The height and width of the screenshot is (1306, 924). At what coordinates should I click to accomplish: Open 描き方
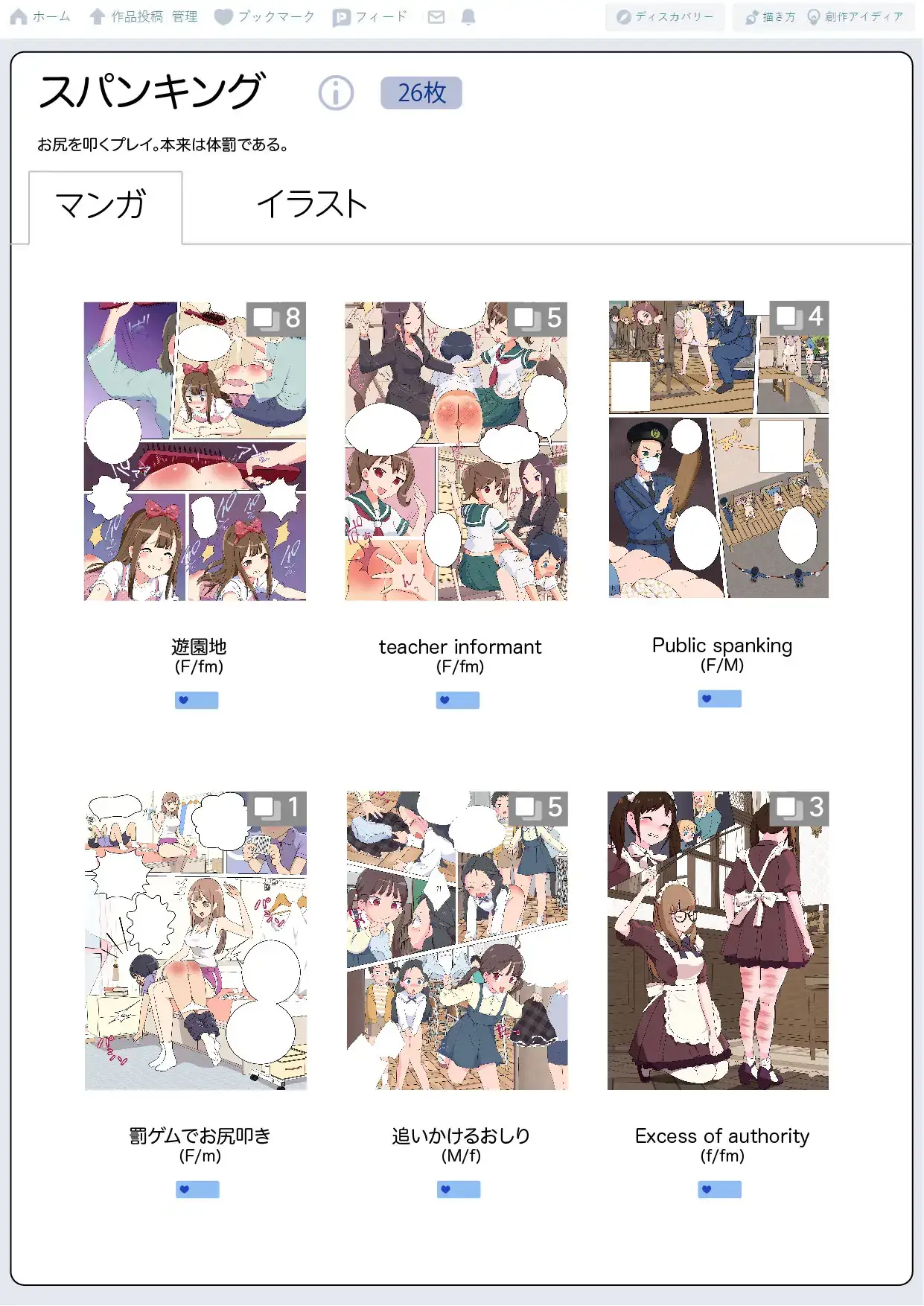[x=771, y=16]
